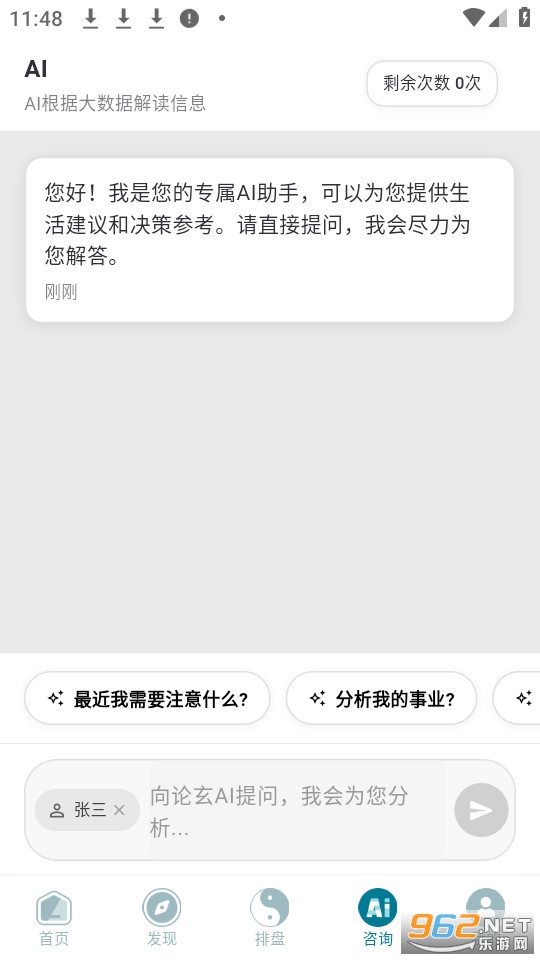Select the 最近我需要注意什么? suggestion chip
This screenshot has height=960, width=540.
point(148,699)
